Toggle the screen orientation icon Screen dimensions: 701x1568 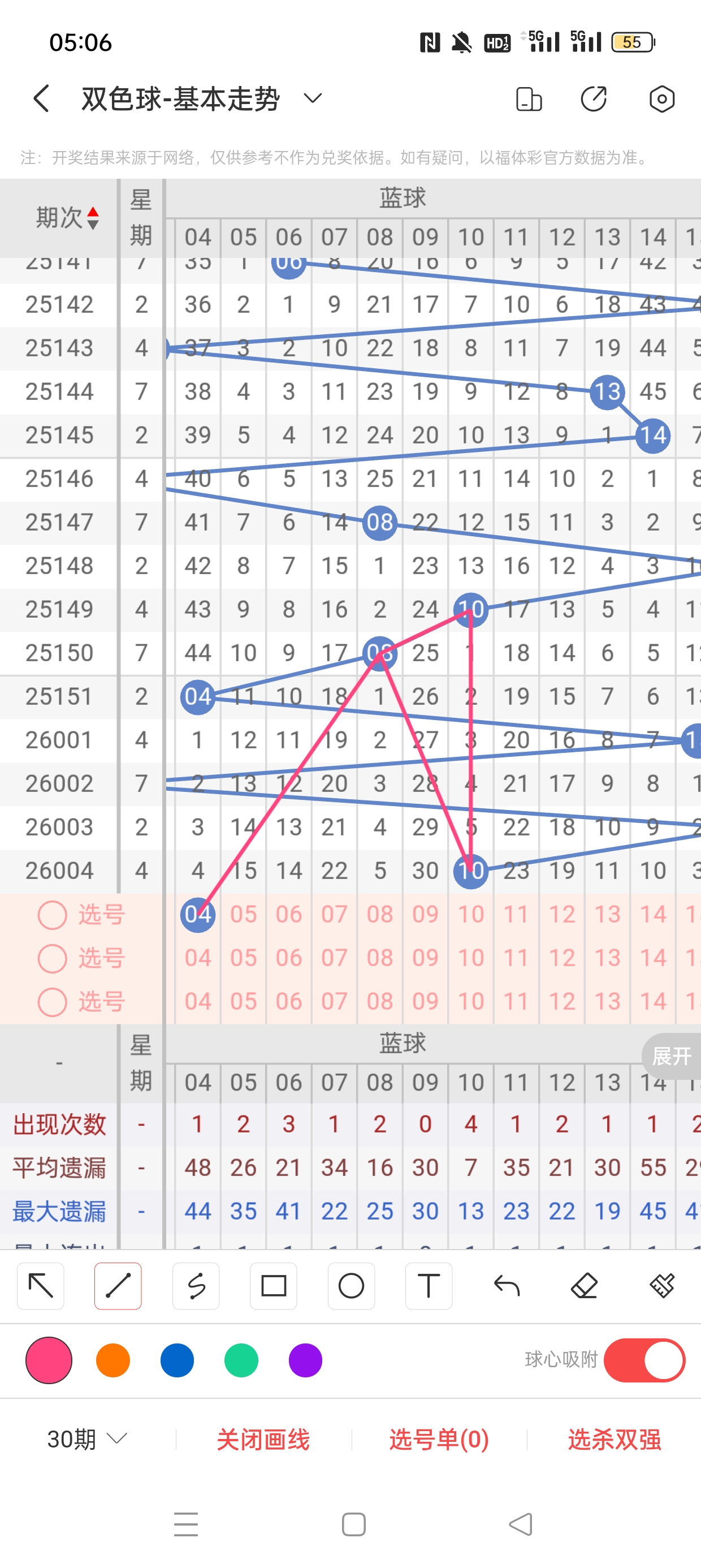tap(528, 98)
